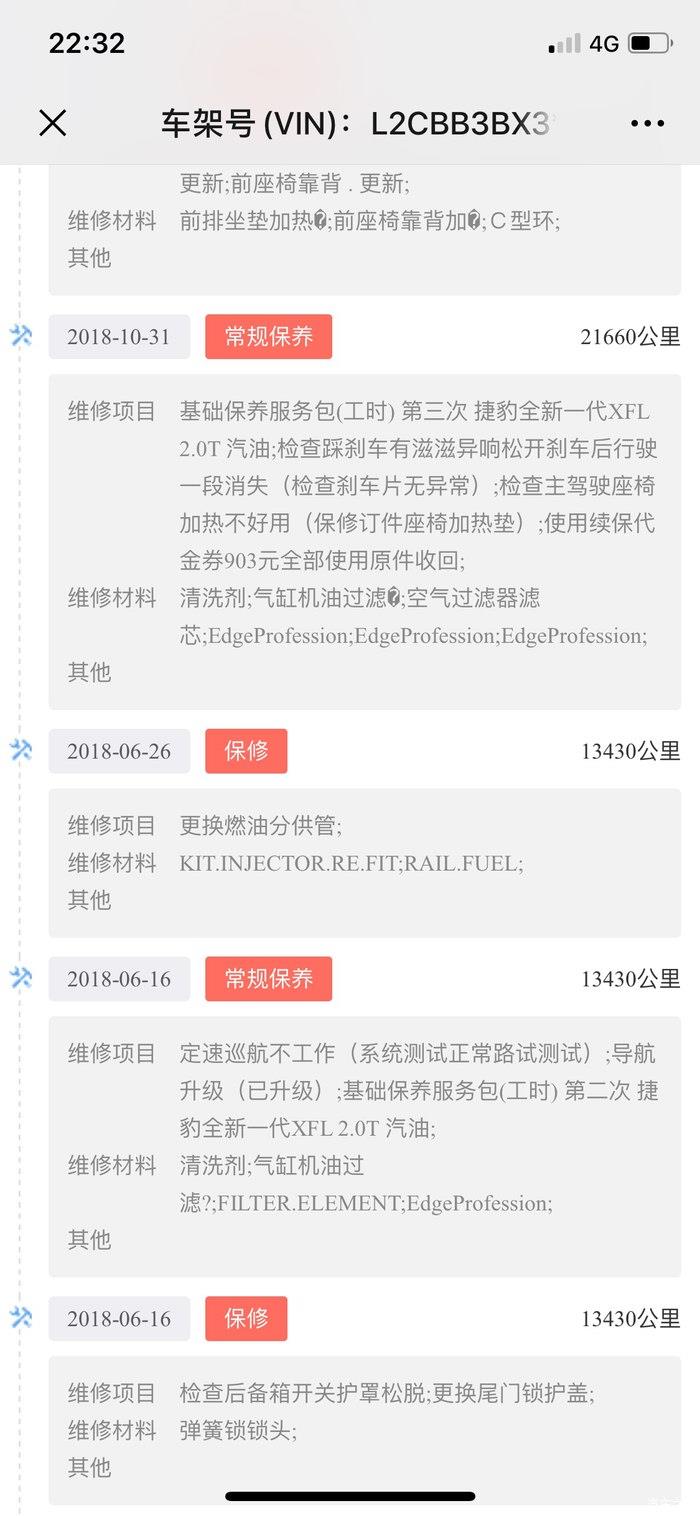The image size is (700, 1516).
Task: Close the VIN report page
Action: [52, 123]
